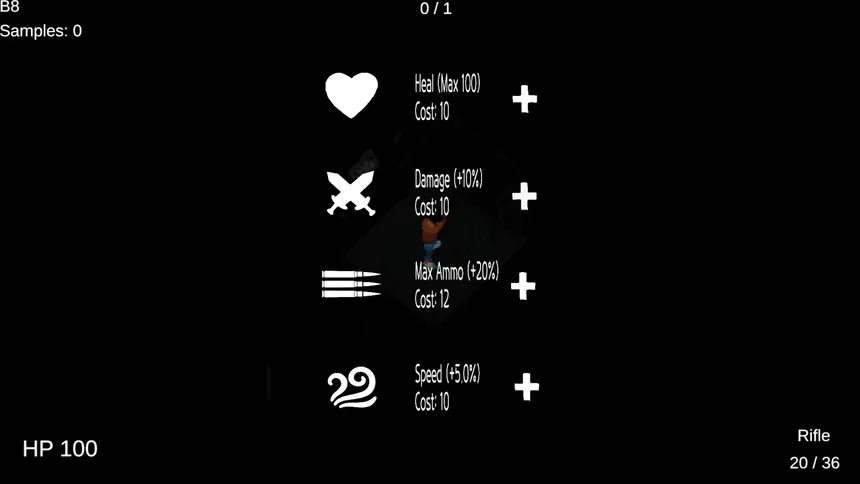Viewport: 860px width, 484px height.
Task: Add the Speed +5.0% upgrade
Action: point(526,387)
